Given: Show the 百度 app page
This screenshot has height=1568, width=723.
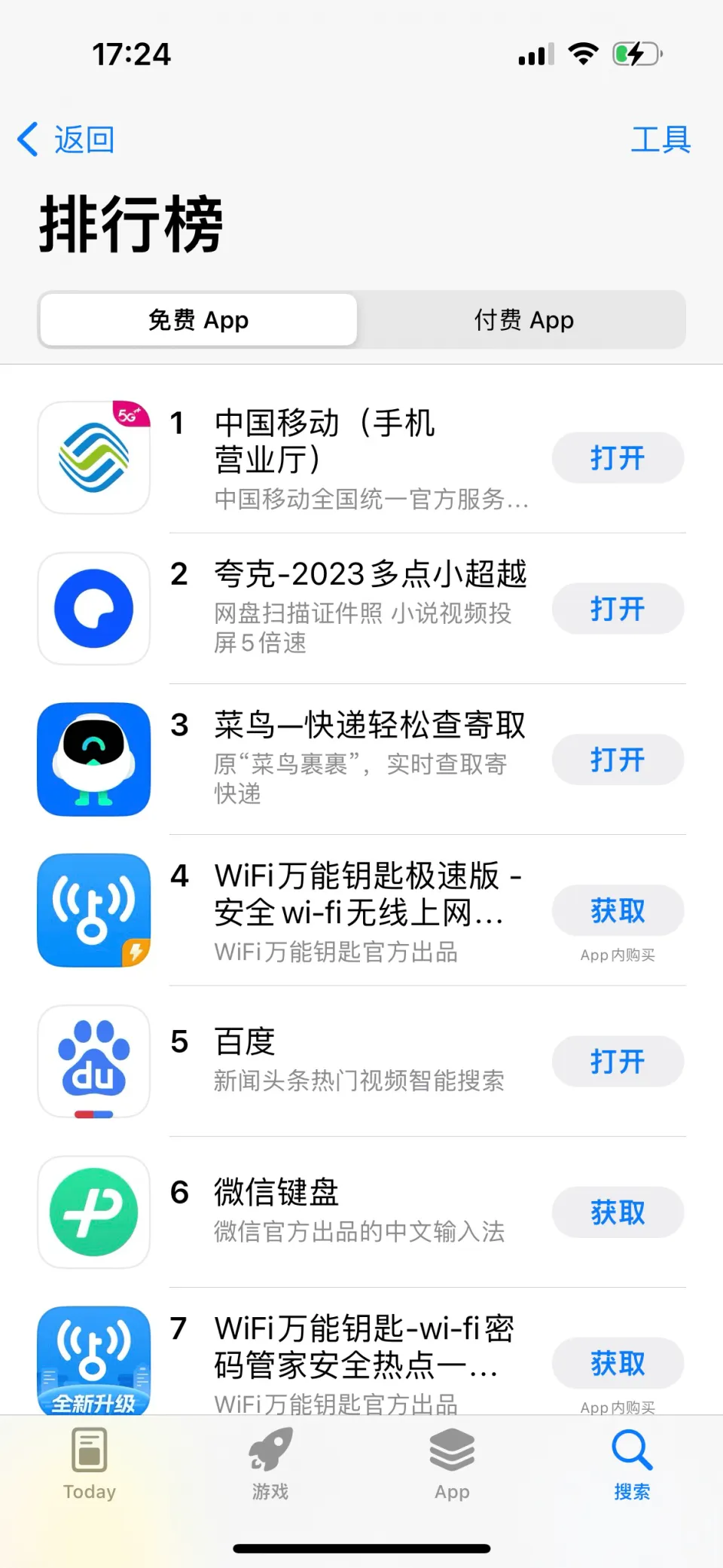Looking at the screenshot, I should pos(245,1042).
